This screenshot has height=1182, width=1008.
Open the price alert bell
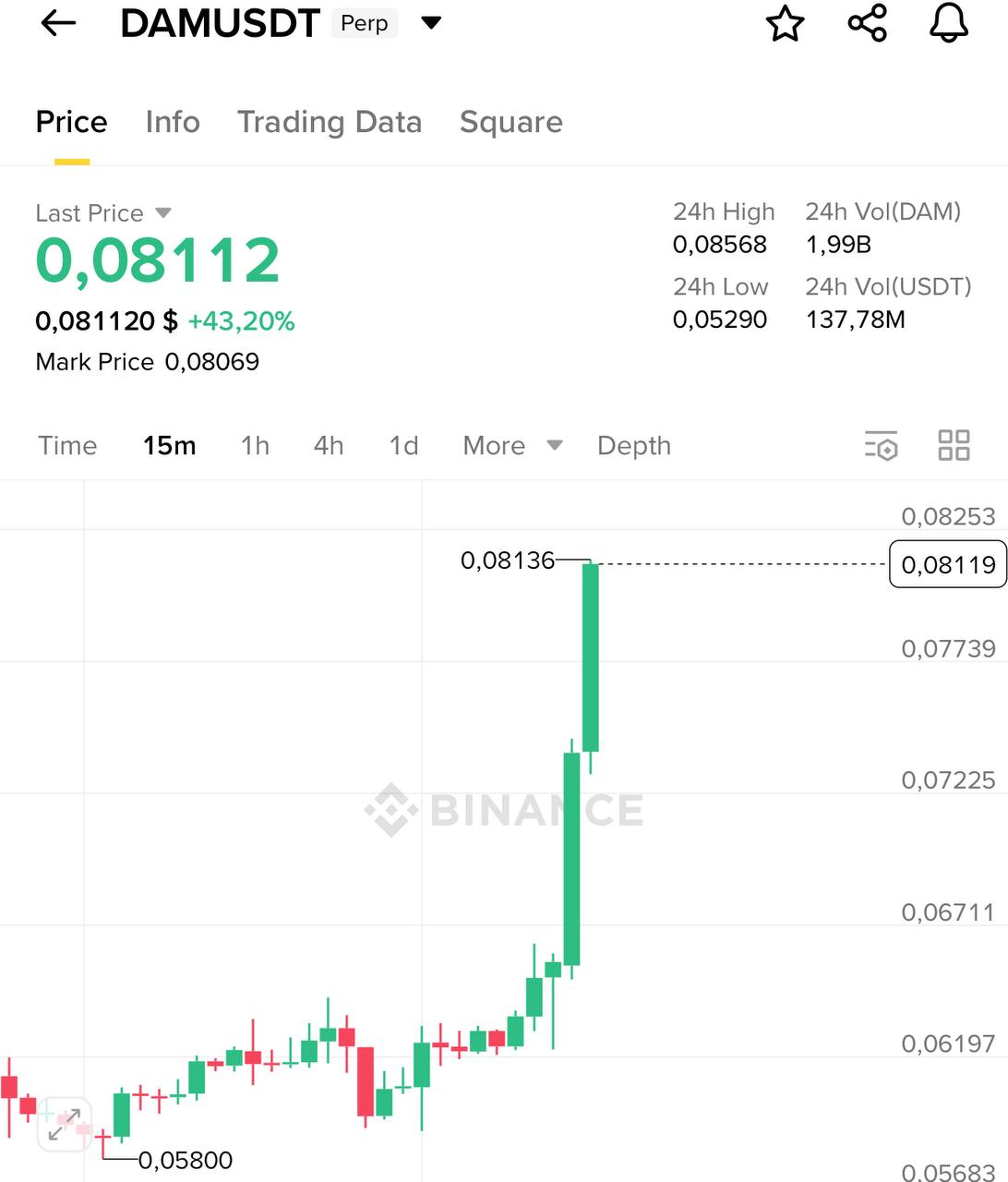pos(948,24)
